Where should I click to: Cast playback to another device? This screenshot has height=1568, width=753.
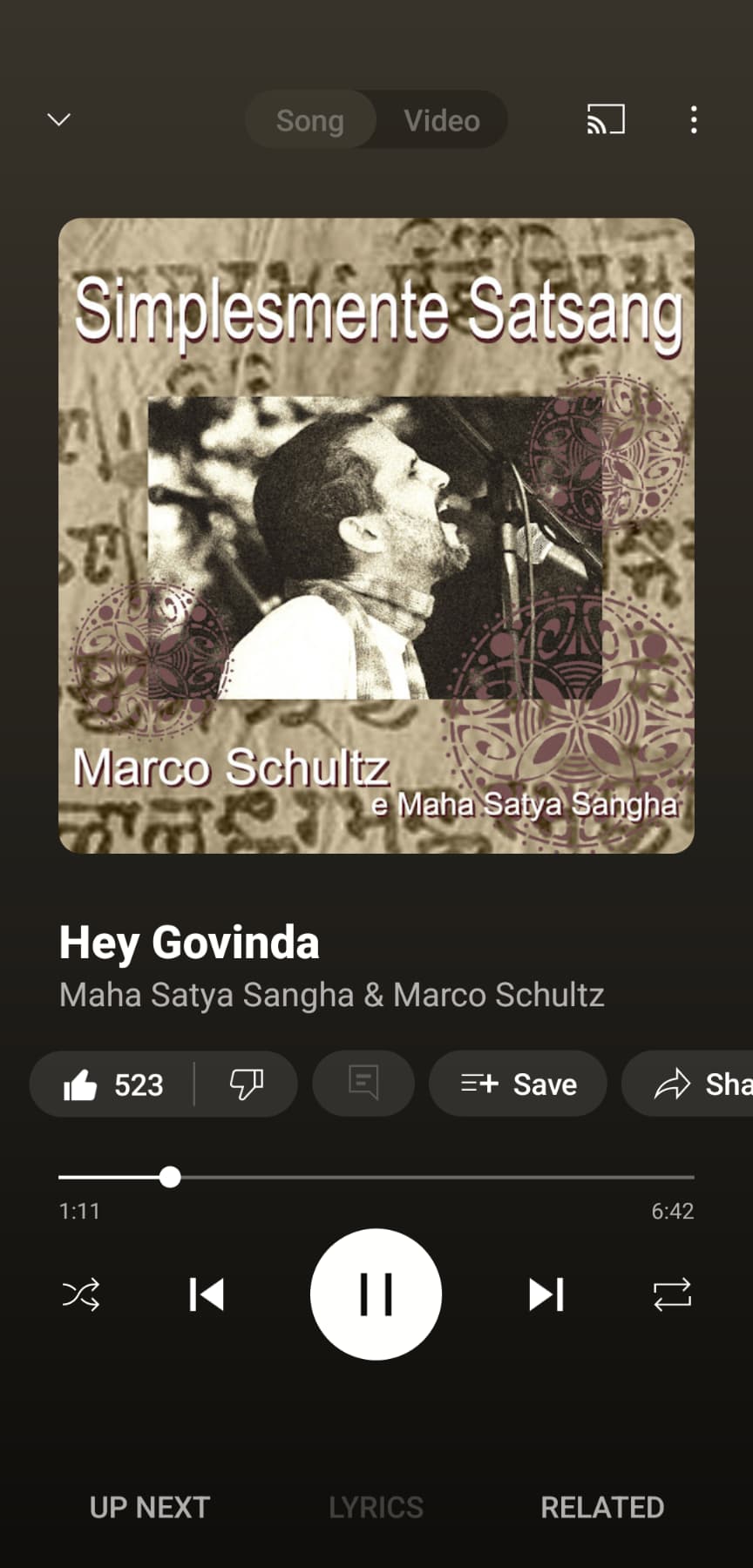point(606,119)
